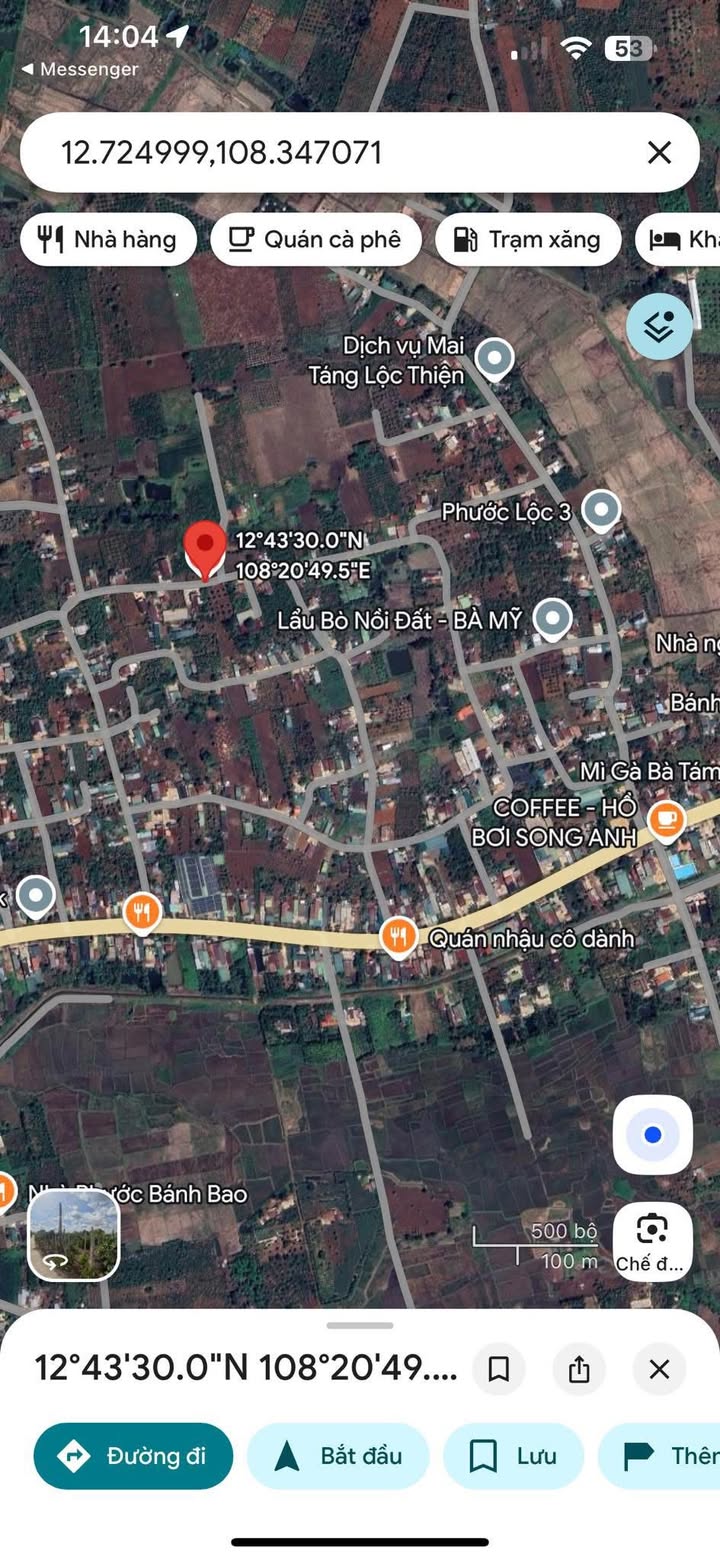Image resolution: width=720 pixels, height=1560 pixels.
Task: Show Trạm xăng nearby
Action: pyautogui.click(x=527, y=239)
